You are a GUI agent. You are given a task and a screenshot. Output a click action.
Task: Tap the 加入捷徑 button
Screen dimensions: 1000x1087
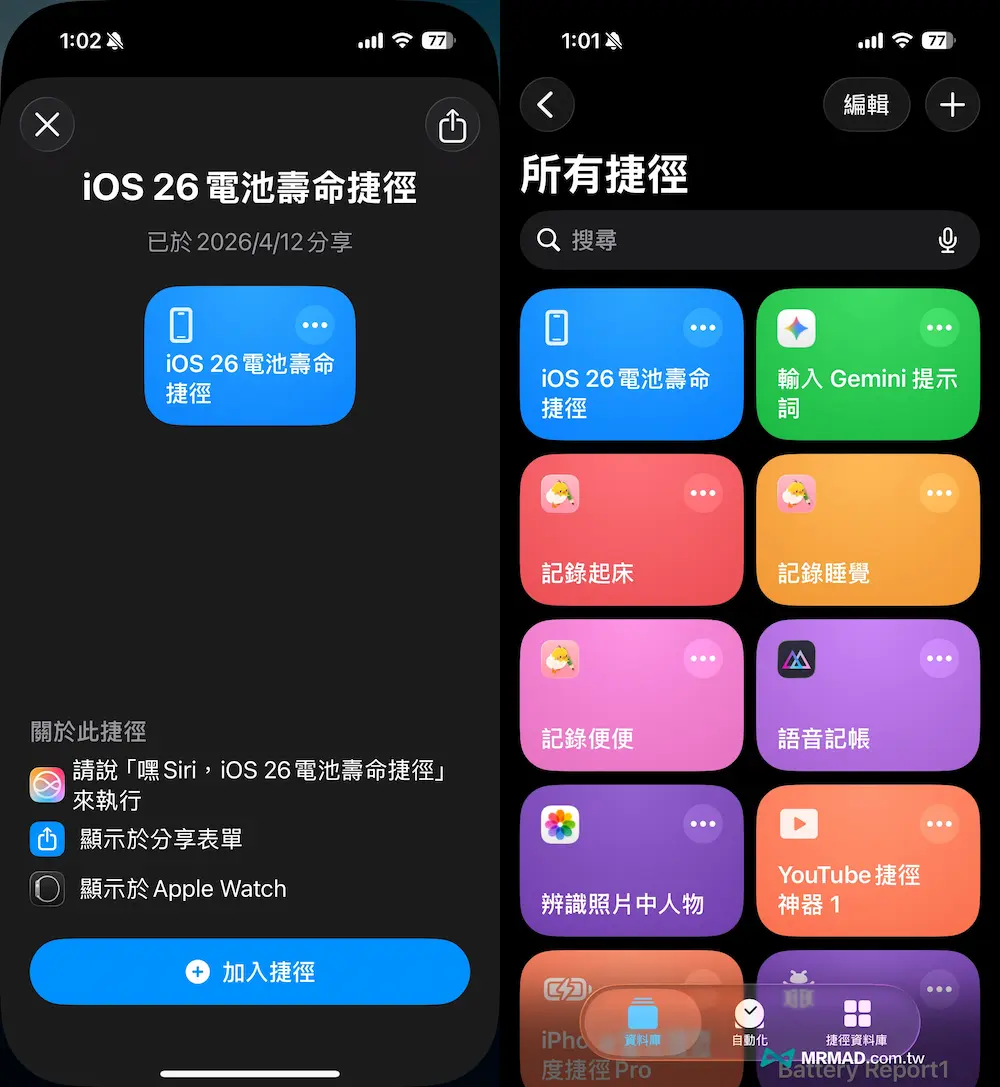[x=249, y=971]
